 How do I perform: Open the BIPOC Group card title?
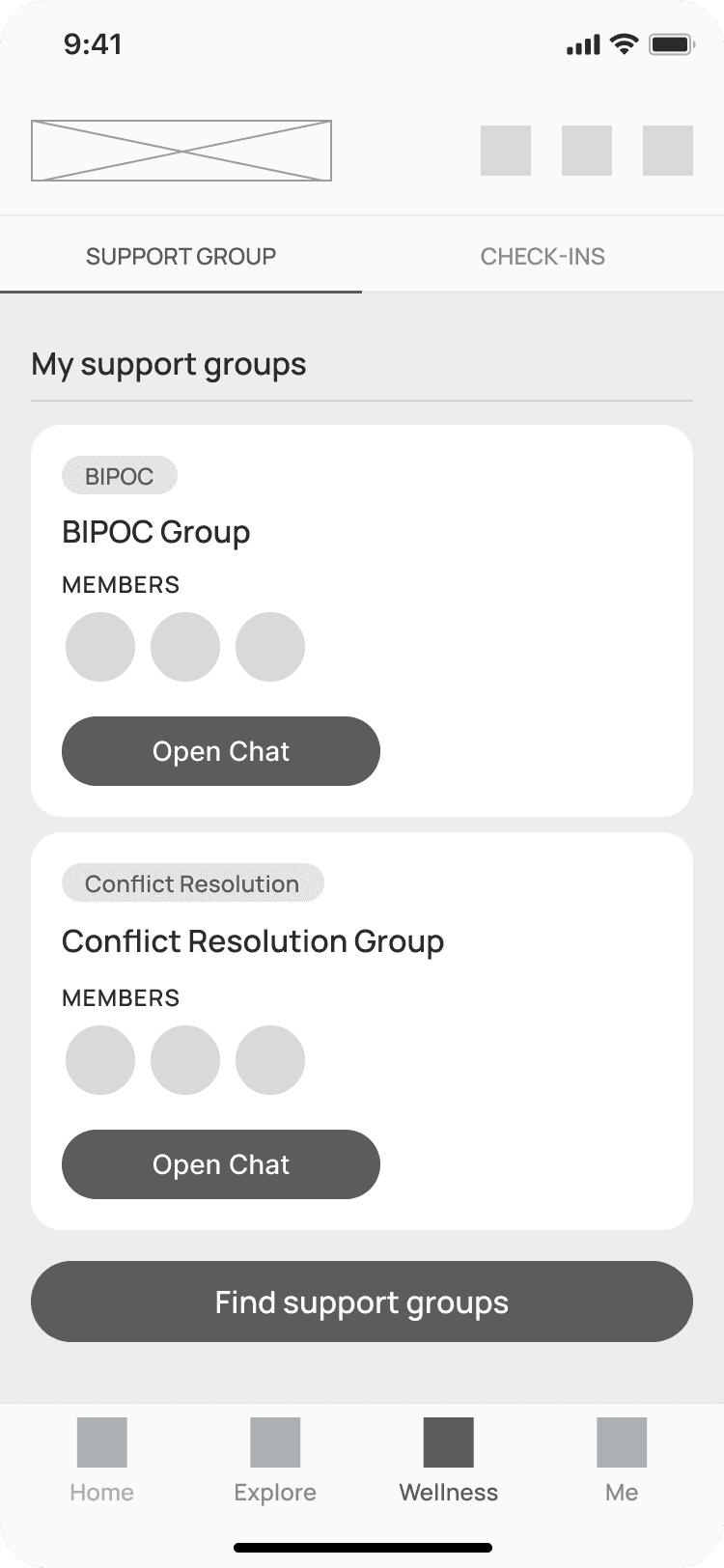pyautogui.click(x=156, y=532)
